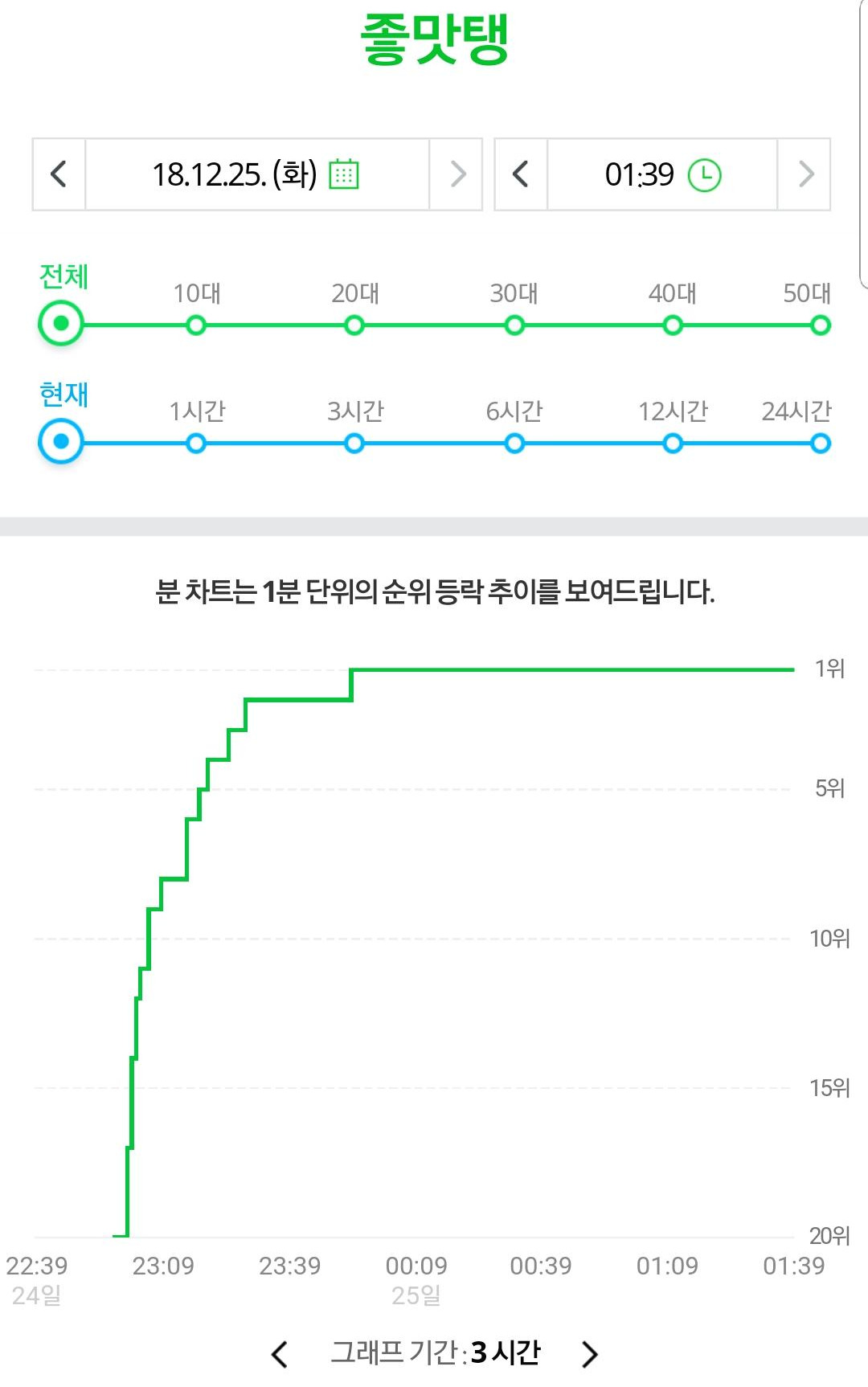Click the 1위 line on the ranking chart

563,669
